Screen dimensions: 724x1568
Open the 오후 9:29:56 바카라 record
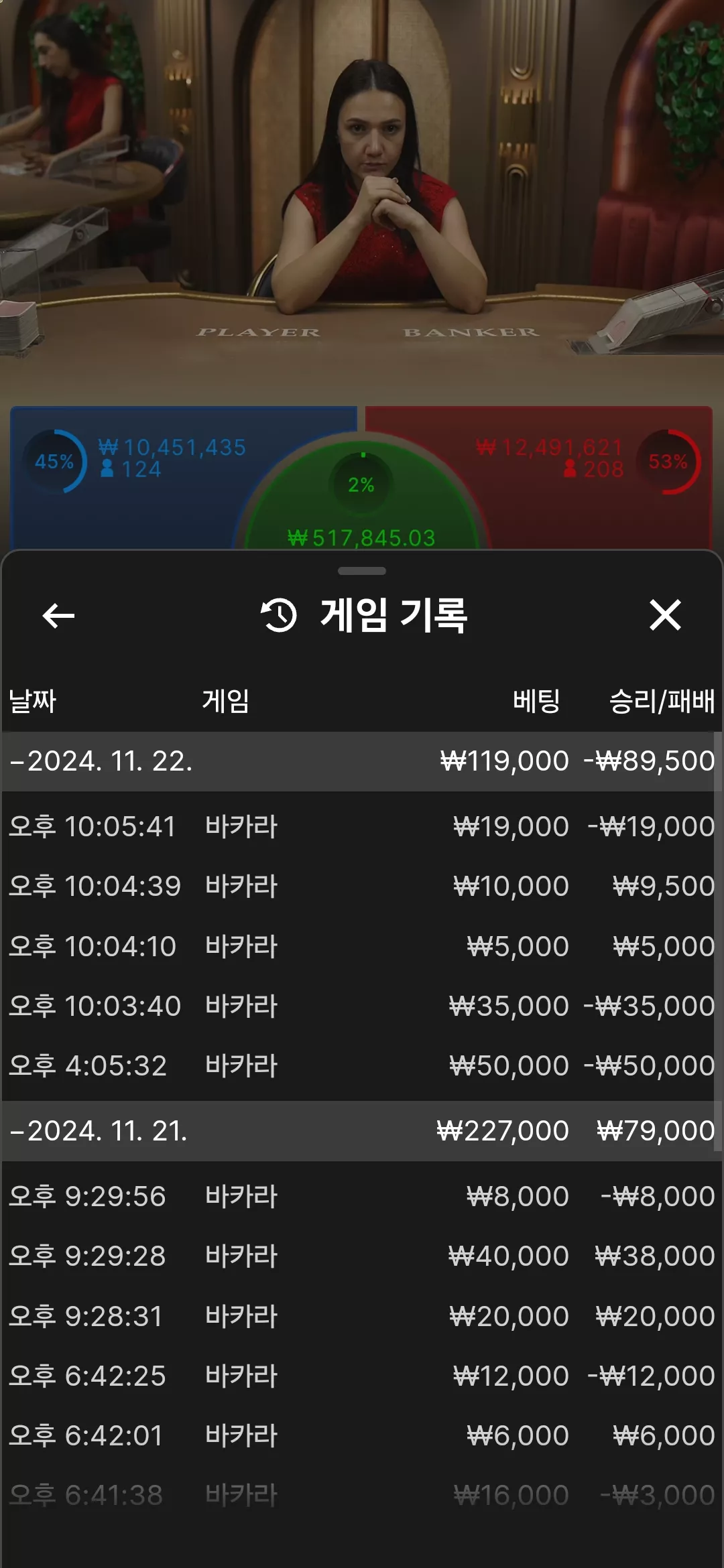tap(361, 1196)
